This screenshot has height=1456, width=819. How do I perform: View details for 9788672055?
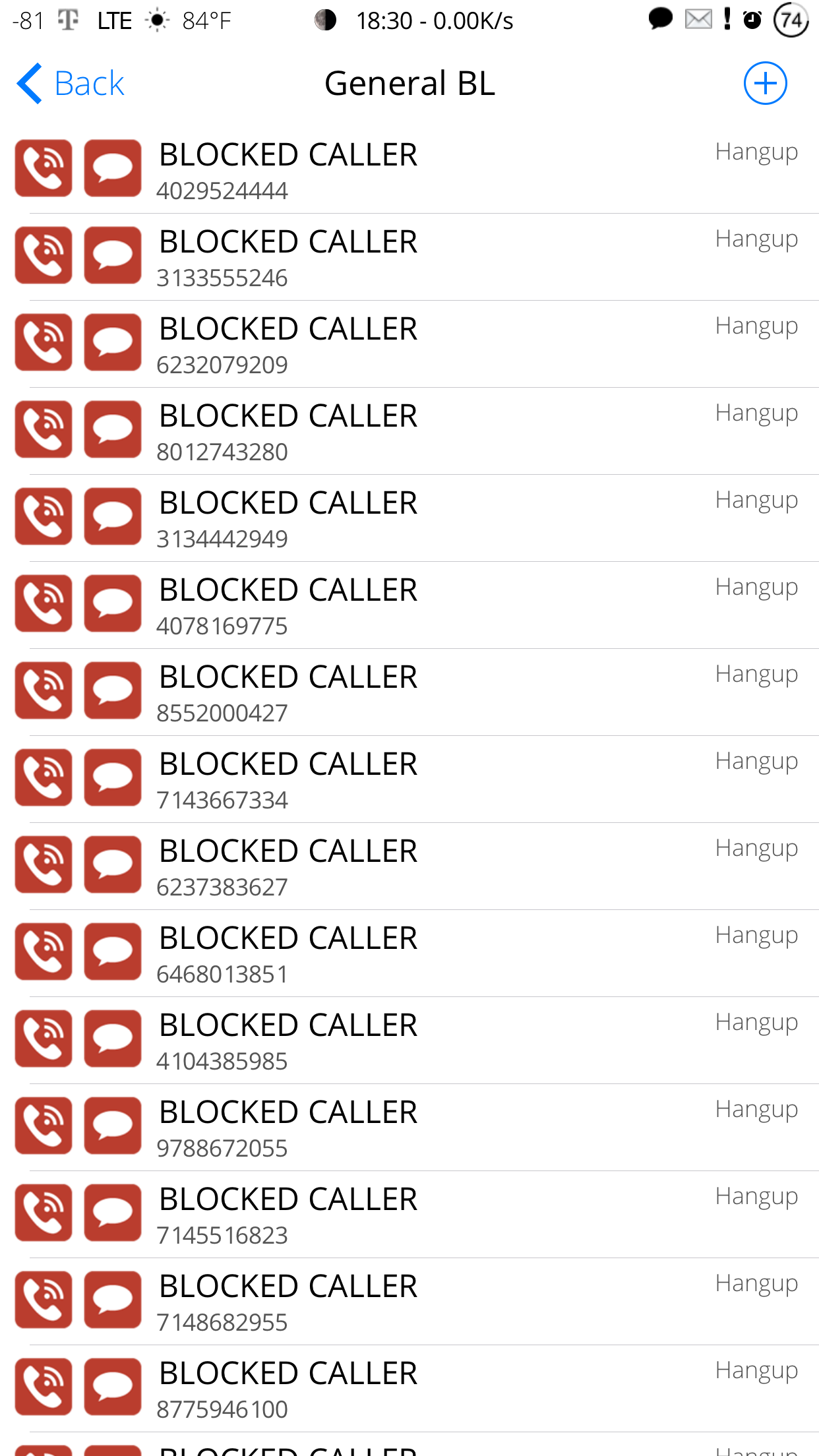(409, 1128)
